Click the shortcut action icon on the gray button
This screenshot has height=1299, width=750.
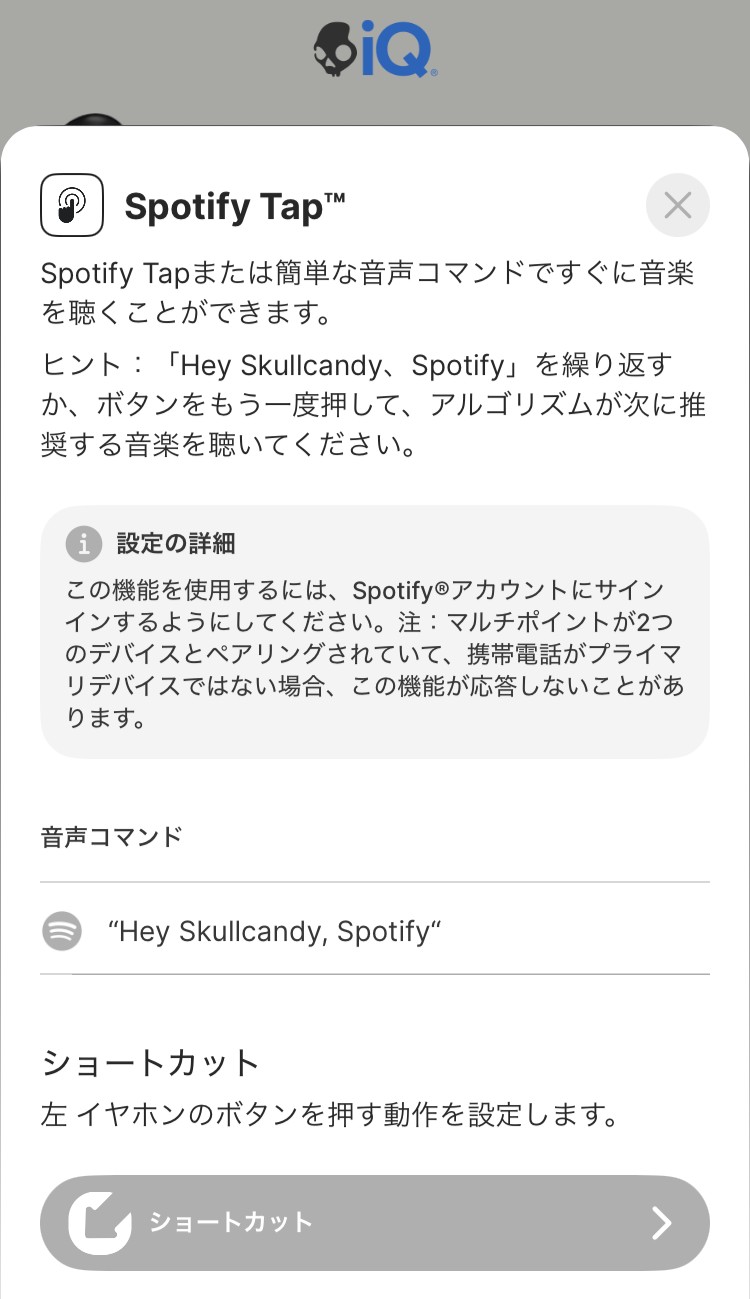tap(98, 1222)
